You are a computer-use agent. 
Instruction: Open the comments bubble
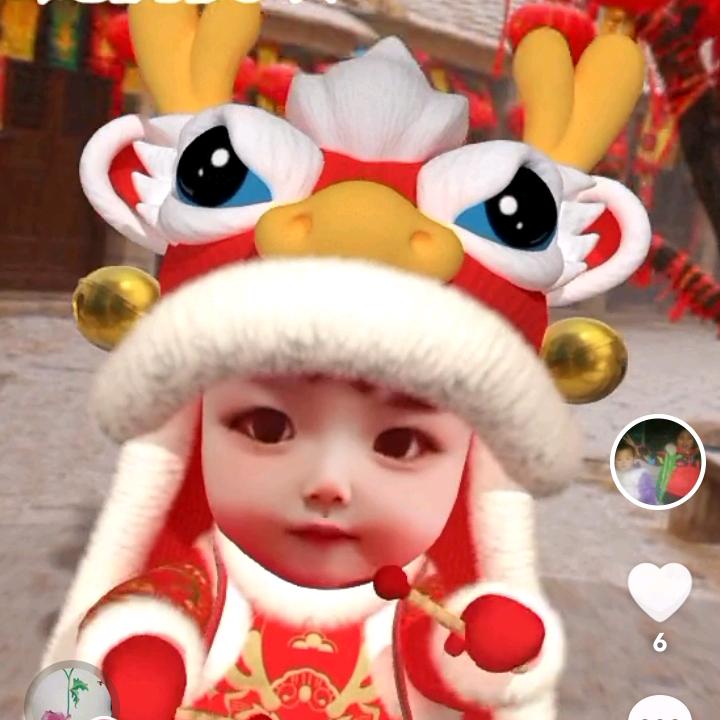click(660, 709)
